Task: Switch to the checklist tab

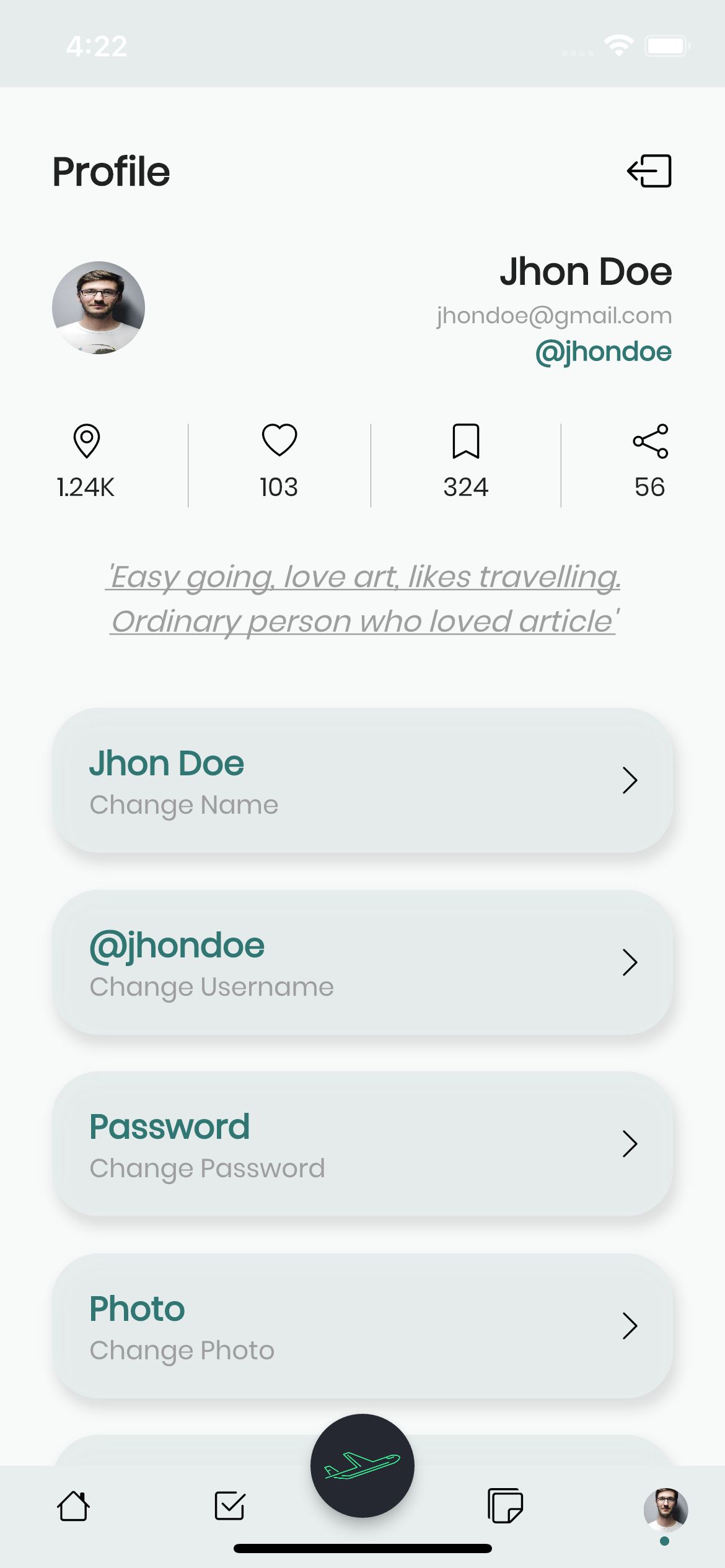Action: [230, 1505]
